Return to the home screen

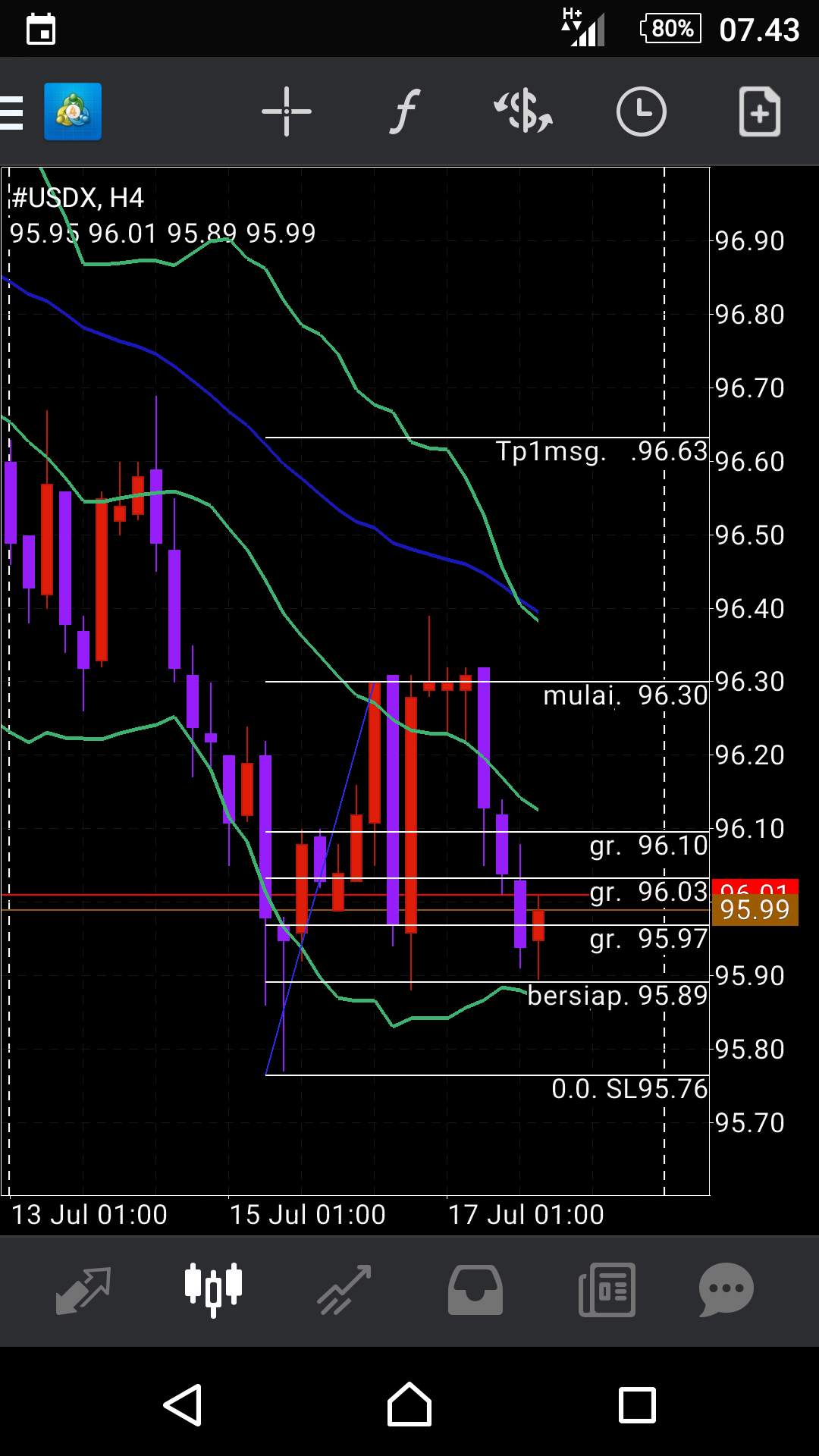point(409,1404)
